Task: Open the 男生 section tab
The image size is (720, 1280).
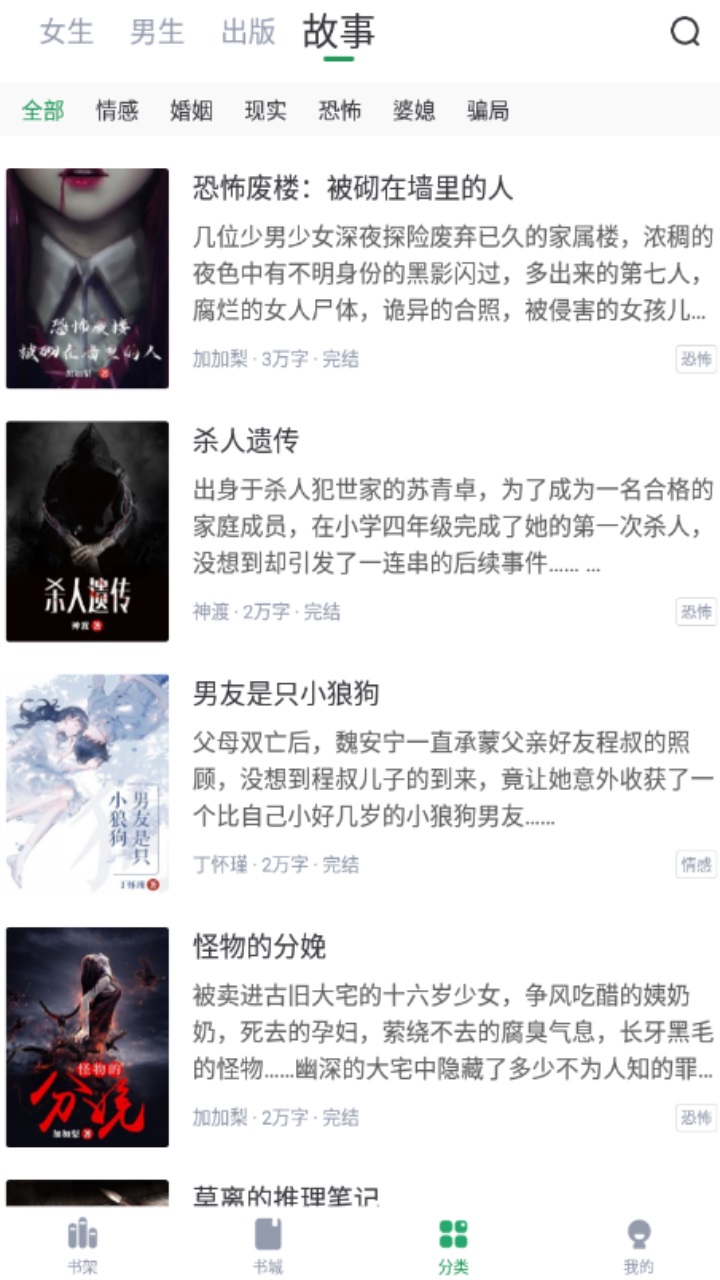Action: click(x=155, y=33)
